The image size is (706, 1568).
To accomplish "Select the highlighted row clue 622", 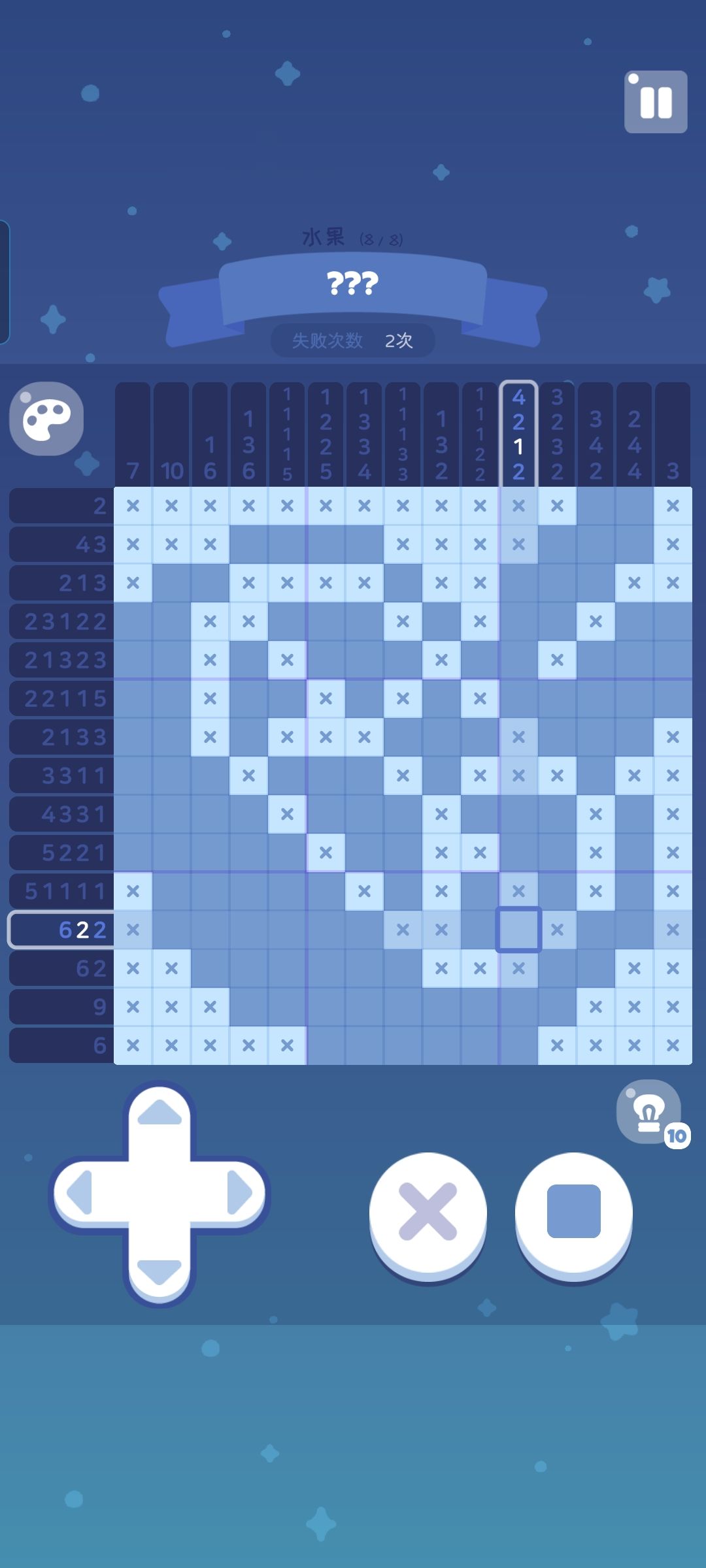I will pyautogui.click(x=59, y=930).
